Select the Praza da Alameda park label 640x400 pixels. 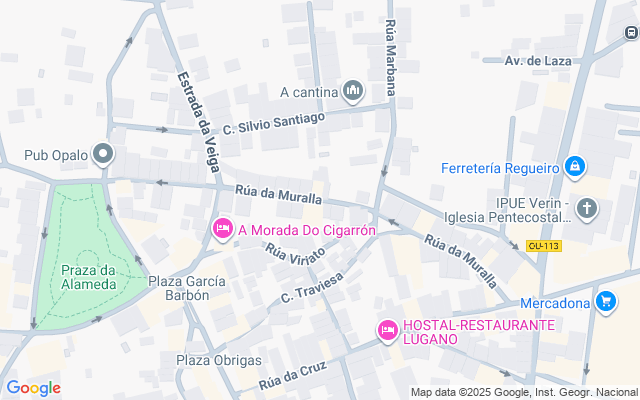click(88, 277)
